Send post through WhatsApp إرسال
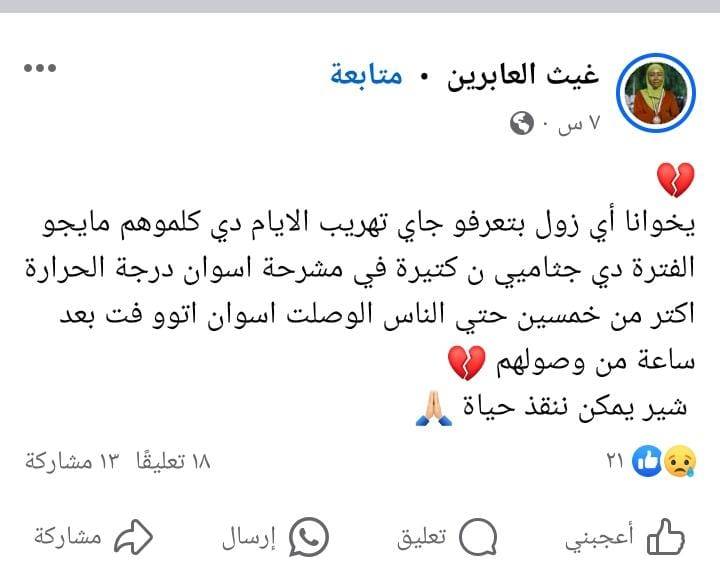Viewport: 720px width, 583px height. pos(276,537)
